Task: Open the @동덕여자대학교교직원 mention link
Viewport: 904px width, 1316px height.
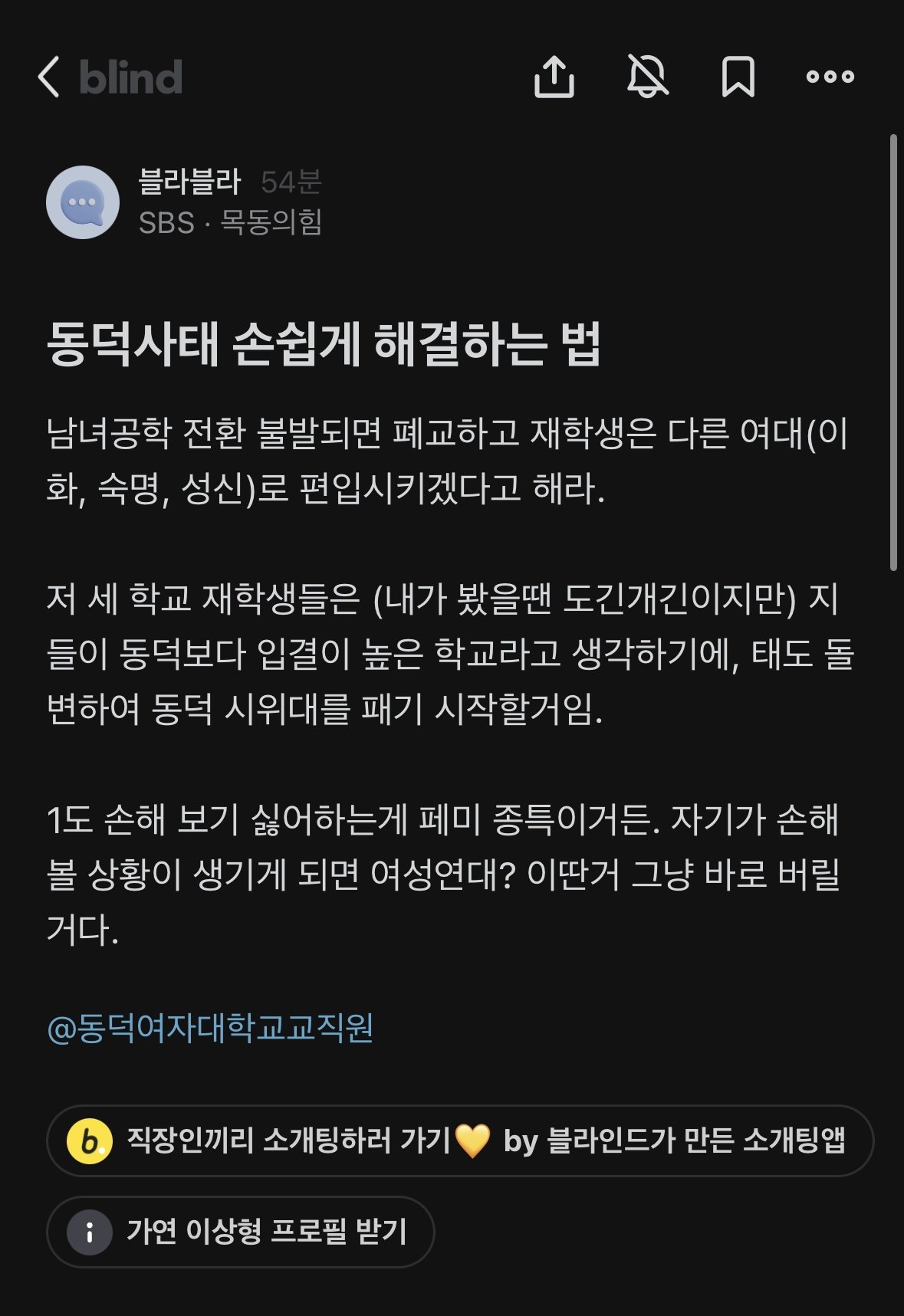Action: [x=210, y=1028]
